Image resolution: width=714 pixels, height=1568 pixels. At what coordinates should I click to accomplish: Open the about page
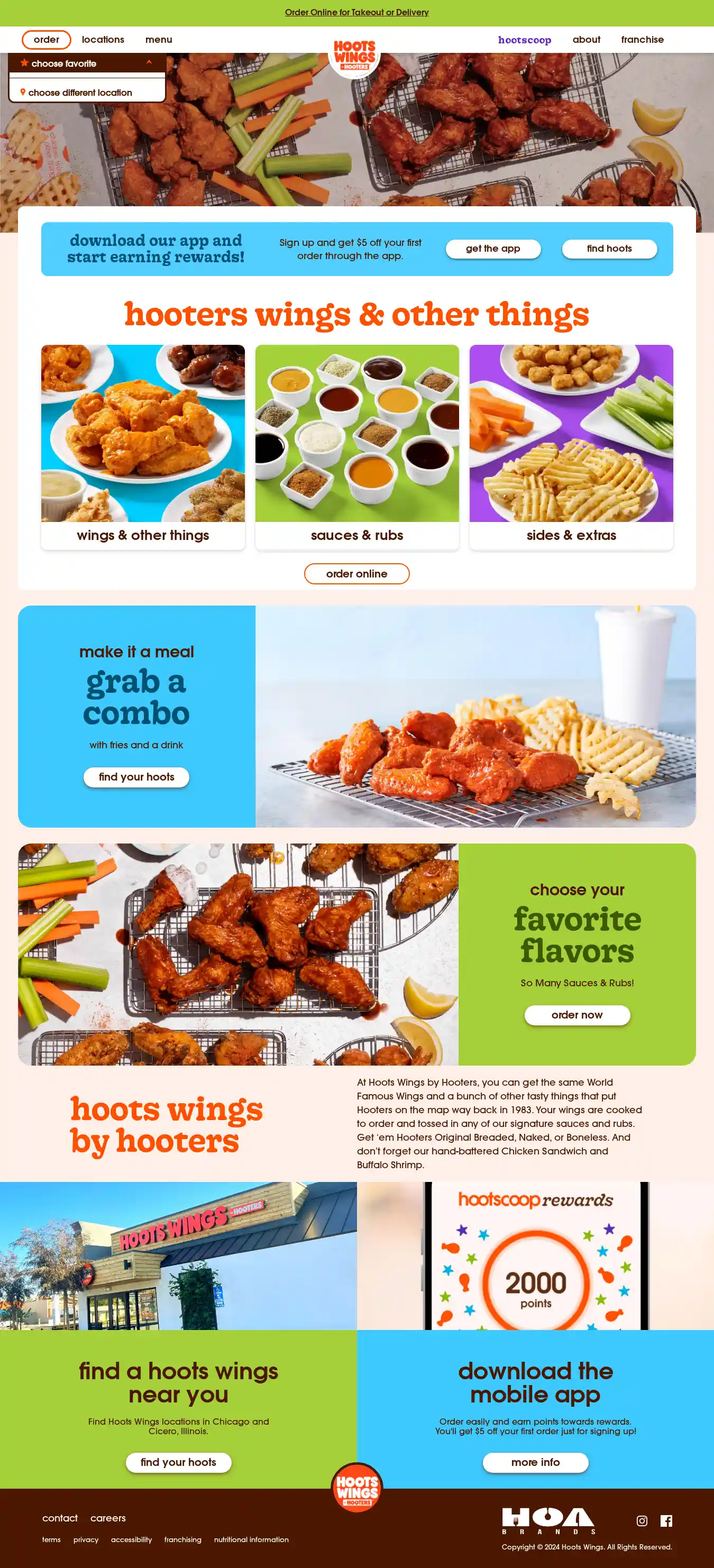coord(585,40)
